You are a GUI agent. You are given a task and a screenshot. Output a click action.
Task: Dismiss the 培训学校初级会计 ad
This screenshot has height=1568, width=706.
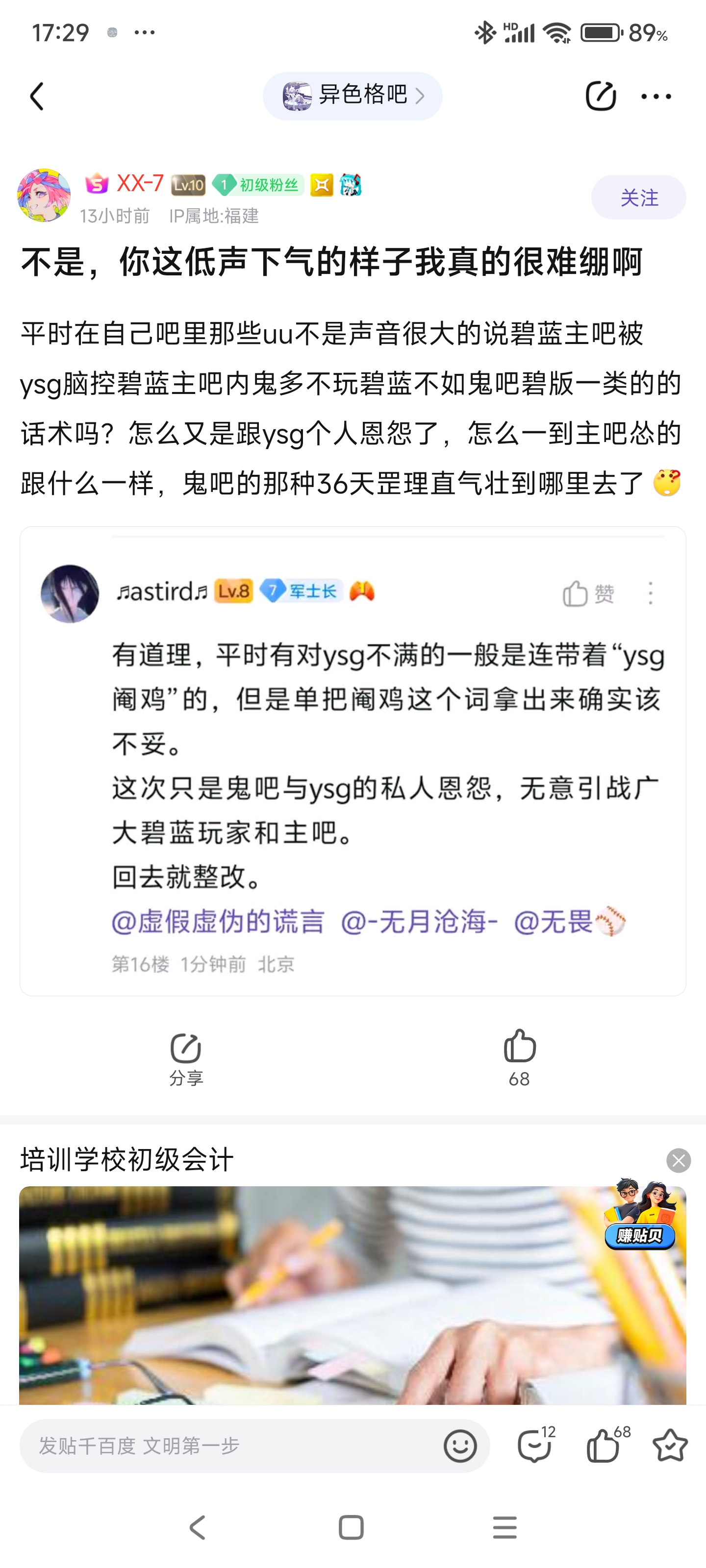pyautogui.click(x=678, y=1160)
